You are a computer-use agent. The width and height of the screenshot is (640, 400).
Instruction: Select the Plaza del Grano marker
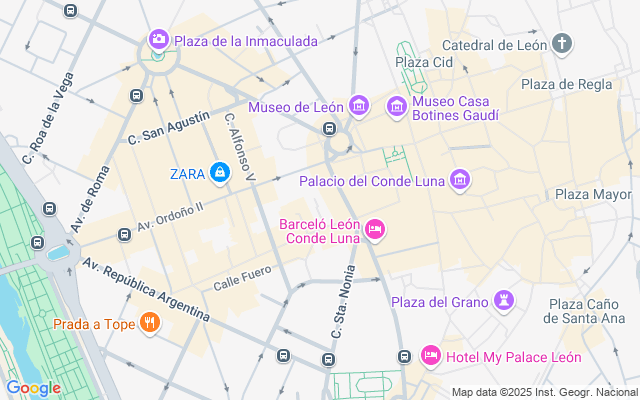pyautogui.click(x=504, y=301)
